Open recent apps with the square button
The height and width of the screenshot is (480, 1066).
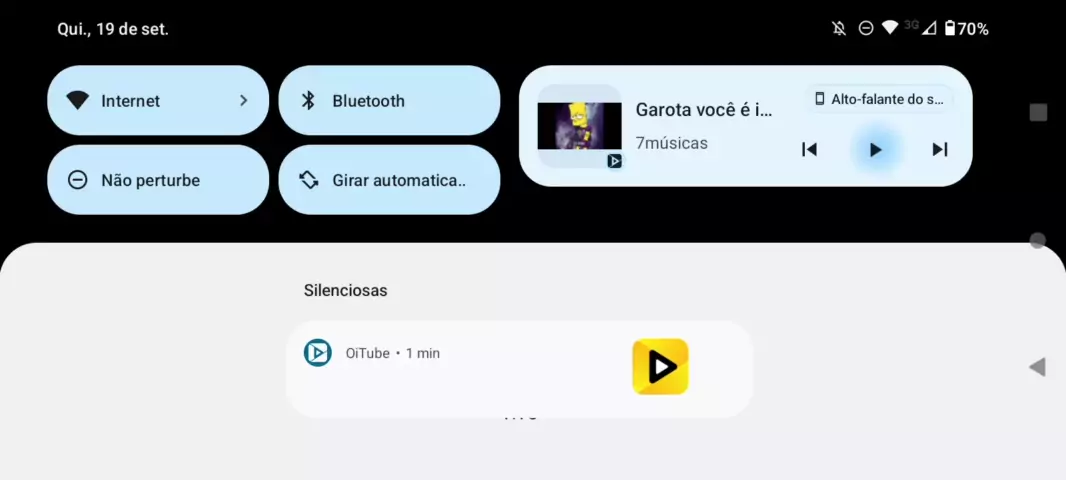[1038, 113]
